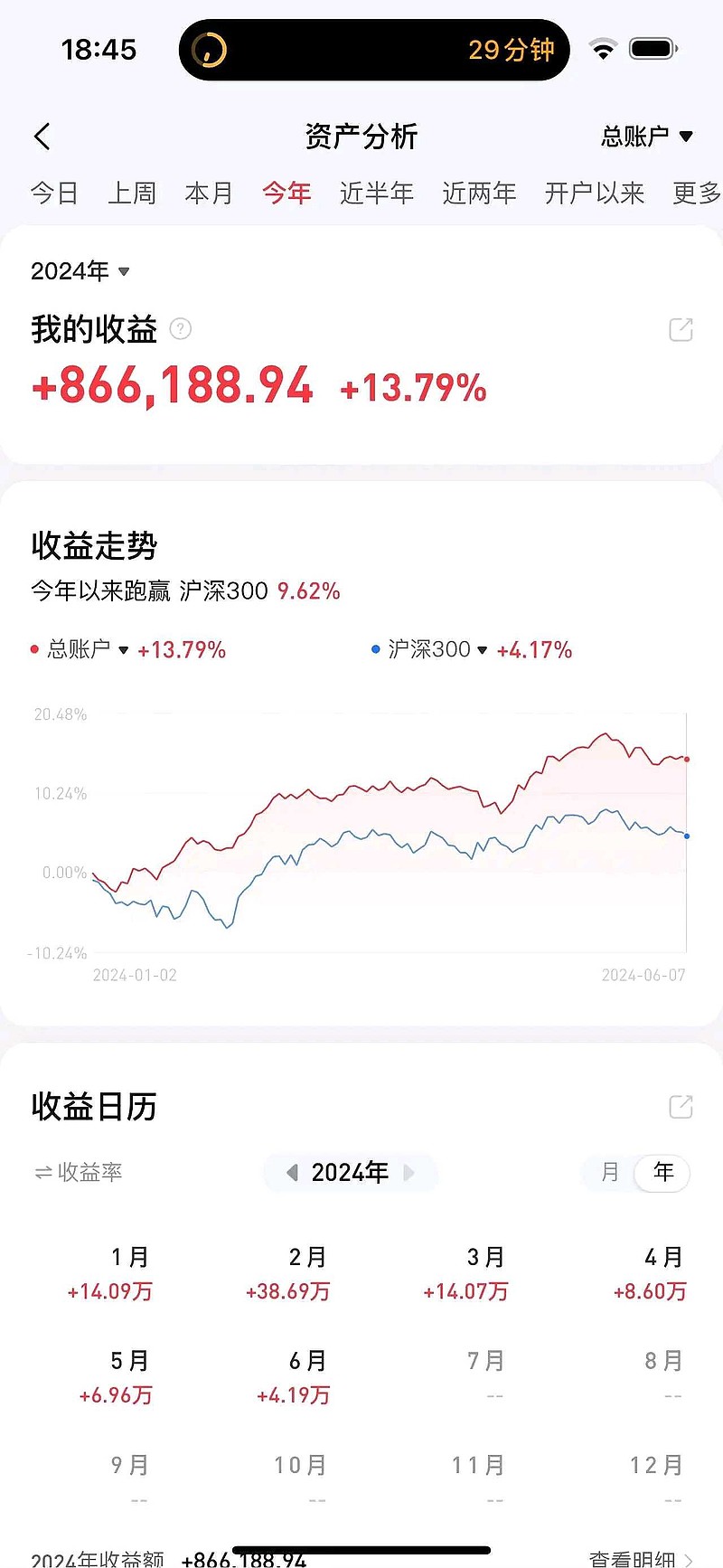
Task: Tap the share icon on the earnings card
Action: coord(681,330)
